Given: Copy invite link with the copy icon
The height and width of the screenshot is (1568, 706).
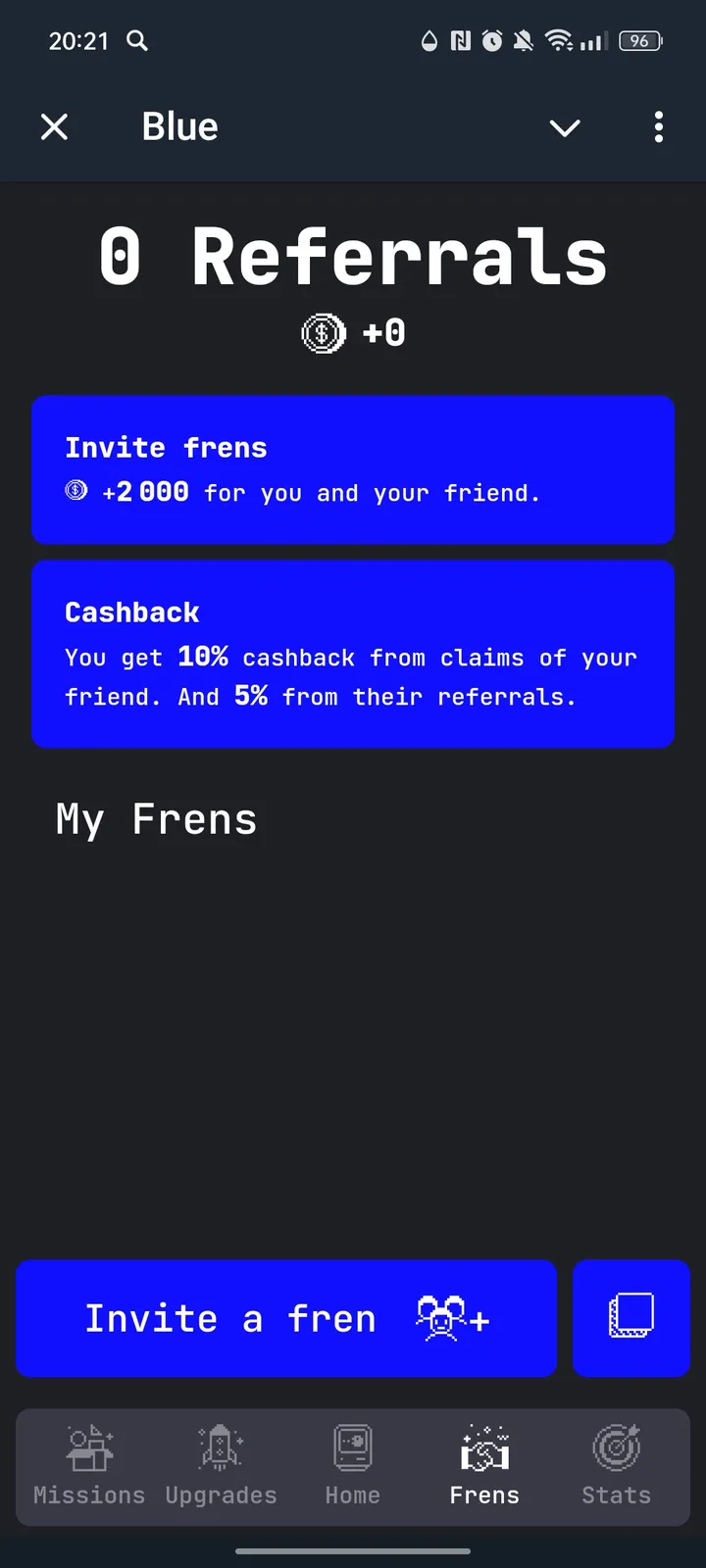Looking at the screenshot, I should tap(631, 1317).
